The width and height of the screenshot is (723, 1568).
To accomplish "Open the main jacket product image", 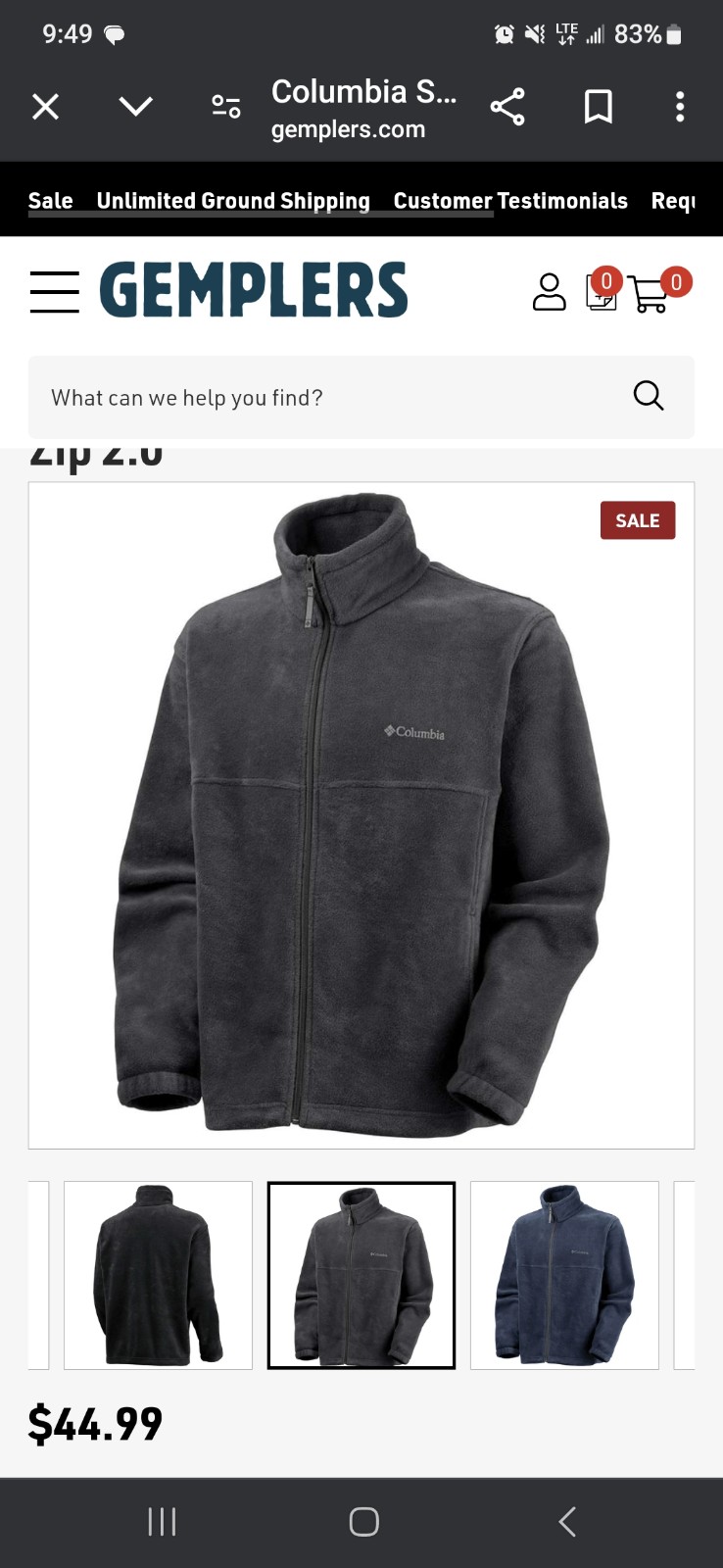I will (x=361, y=815).
